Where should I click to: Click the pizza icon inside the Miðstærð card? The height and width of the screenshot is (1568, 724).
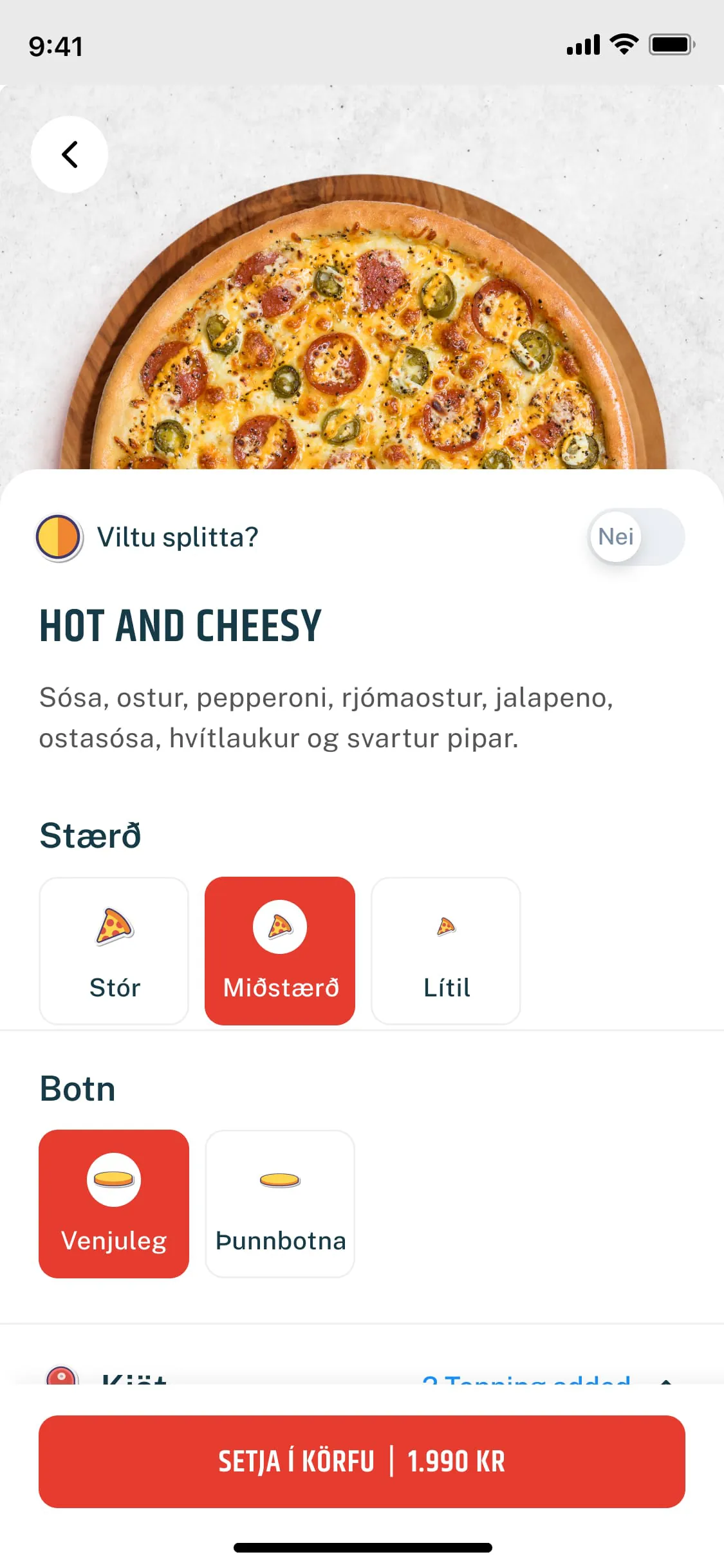pos(280,926)
